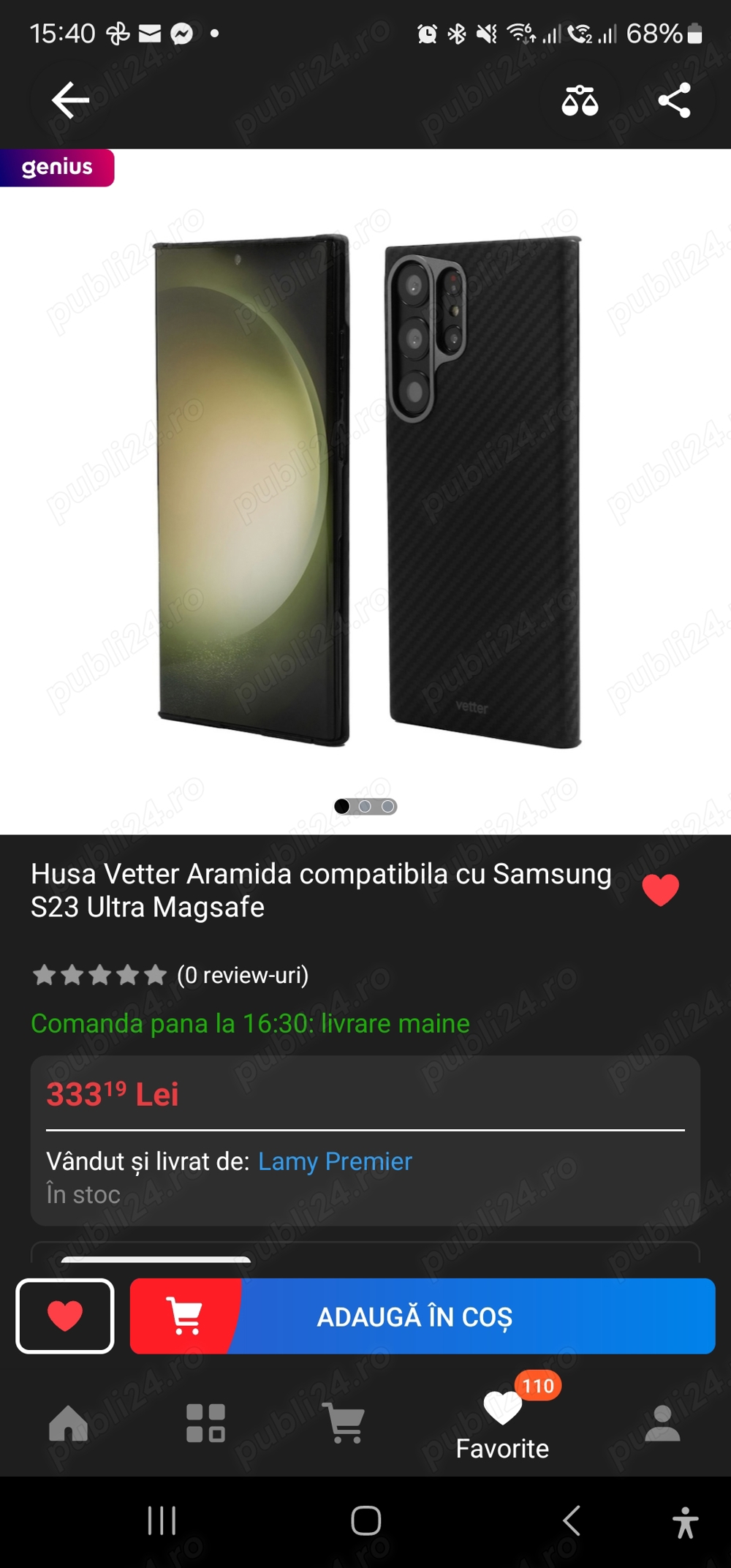Tap the Genius badge
The width and height of the screenshot is (731, 1568).
tap(57, 167)
